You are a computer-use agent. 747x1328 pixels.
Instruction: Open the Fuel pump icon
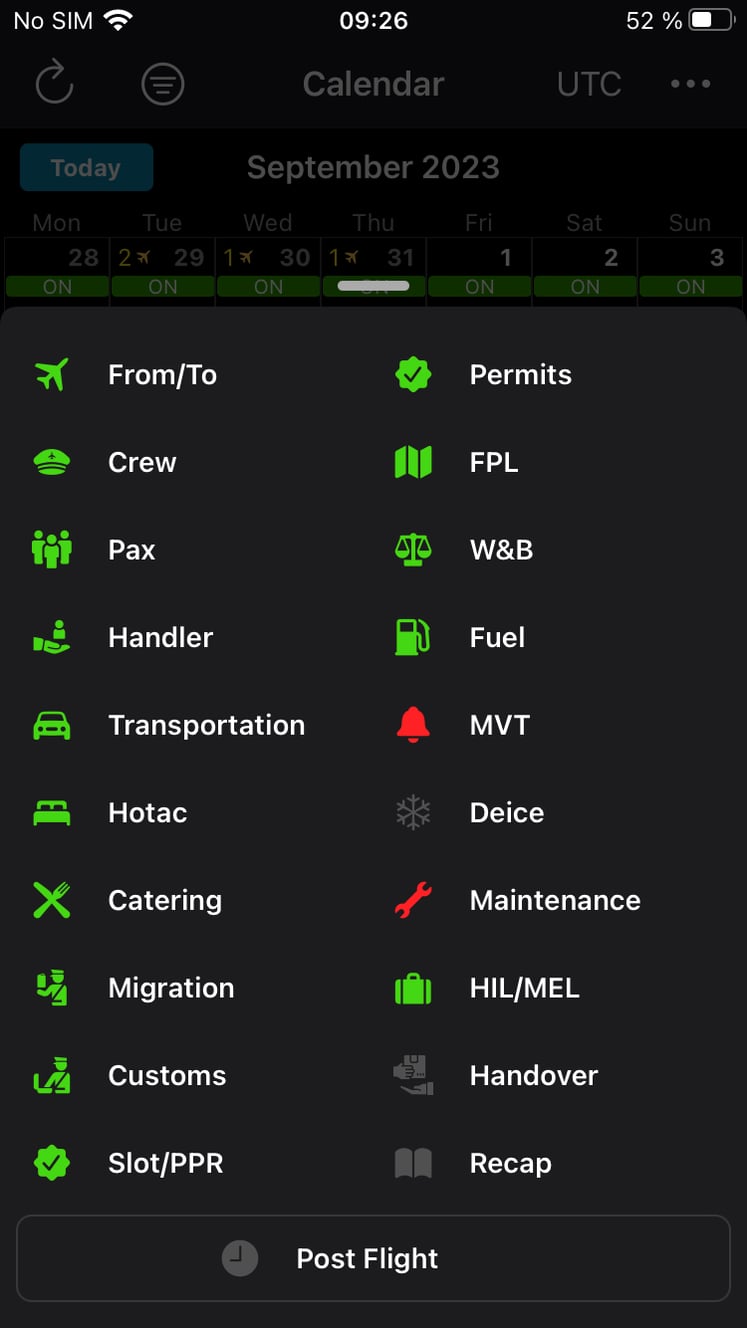click(412, 637)
